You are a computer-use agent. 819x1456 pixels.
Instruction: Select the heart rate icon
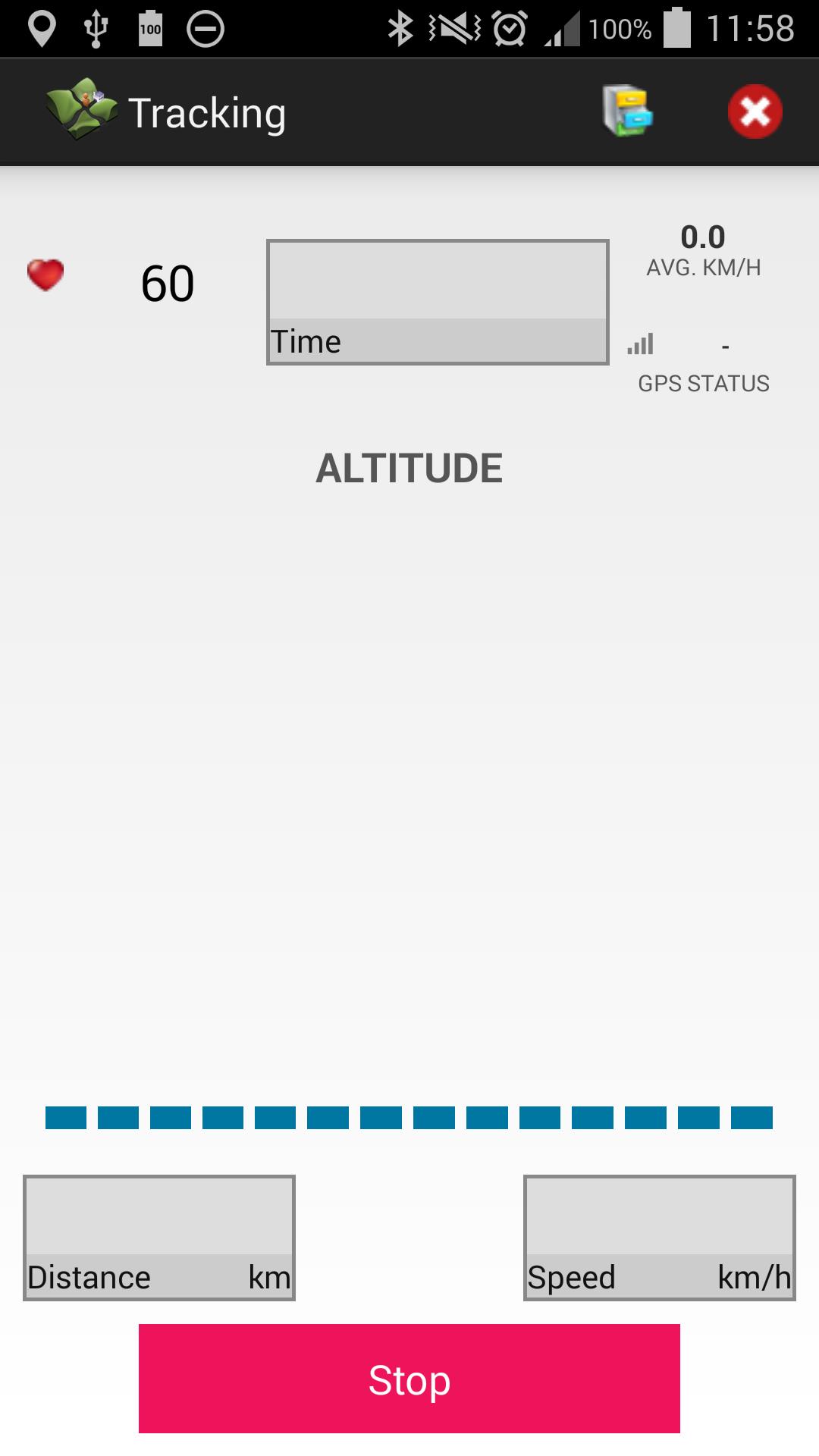45,275
